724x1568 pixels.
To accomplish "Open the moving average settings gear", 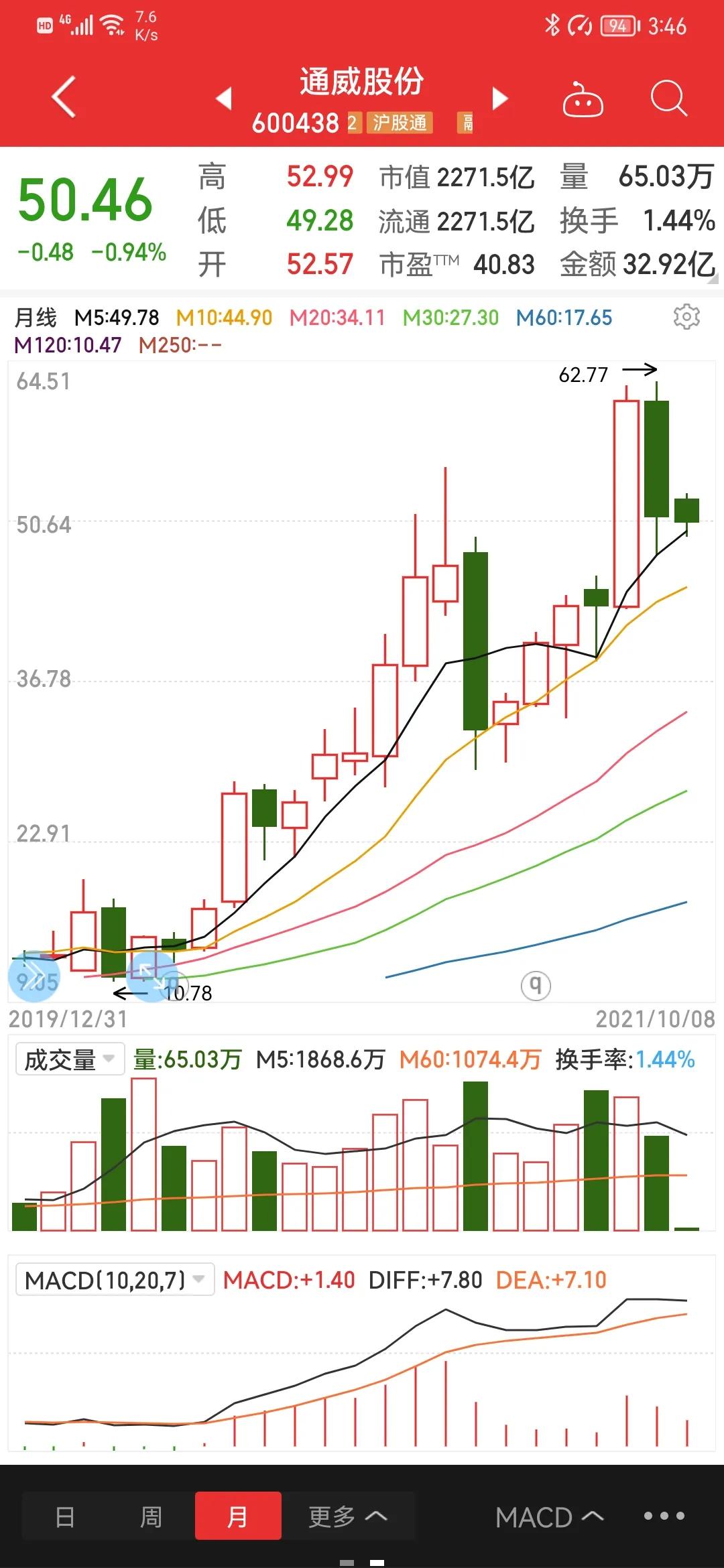I will click(x=686, y=316).
